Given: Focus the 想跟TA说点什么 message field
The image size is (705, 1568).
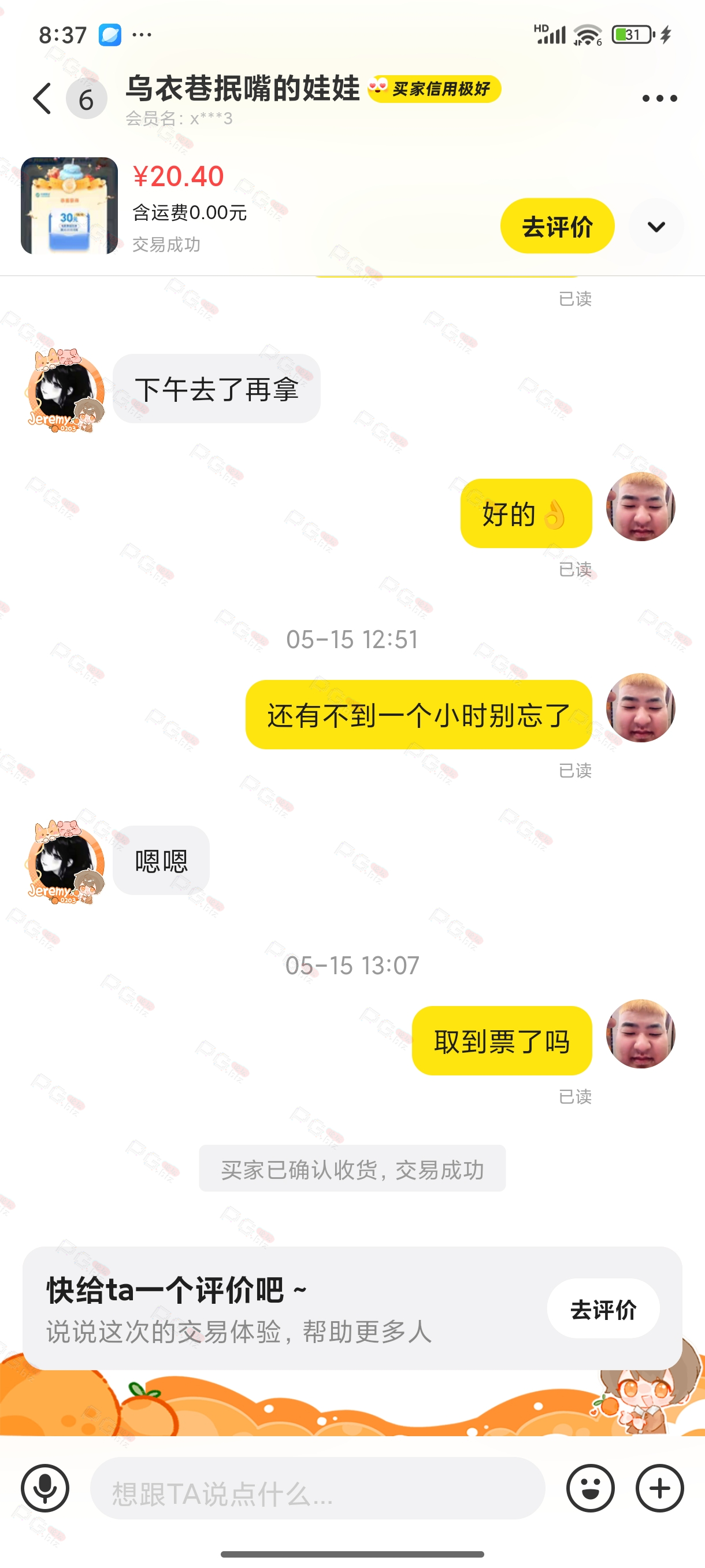Looking at the screenshot, I should click(317, 1488).
